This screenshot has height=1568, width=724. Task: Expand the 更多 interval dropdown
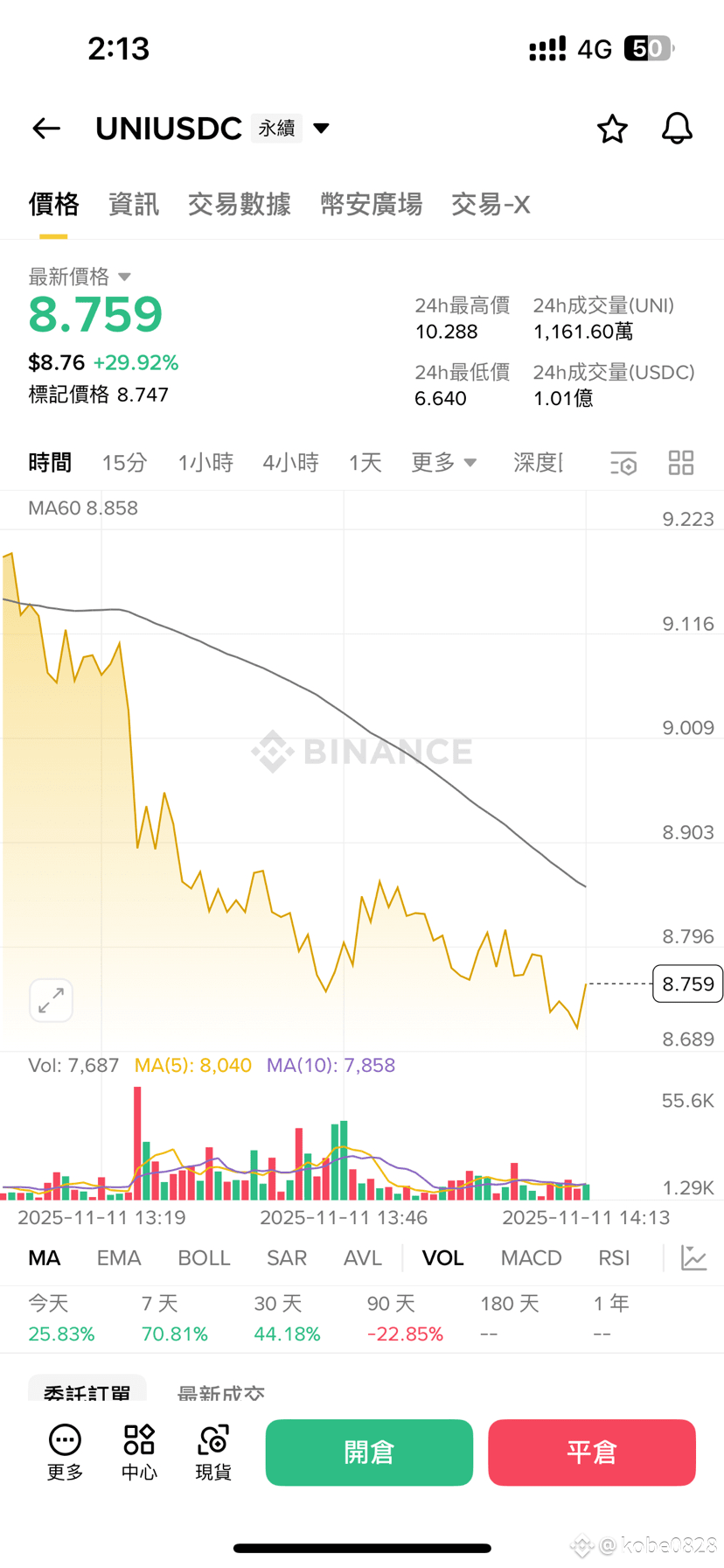444,463
